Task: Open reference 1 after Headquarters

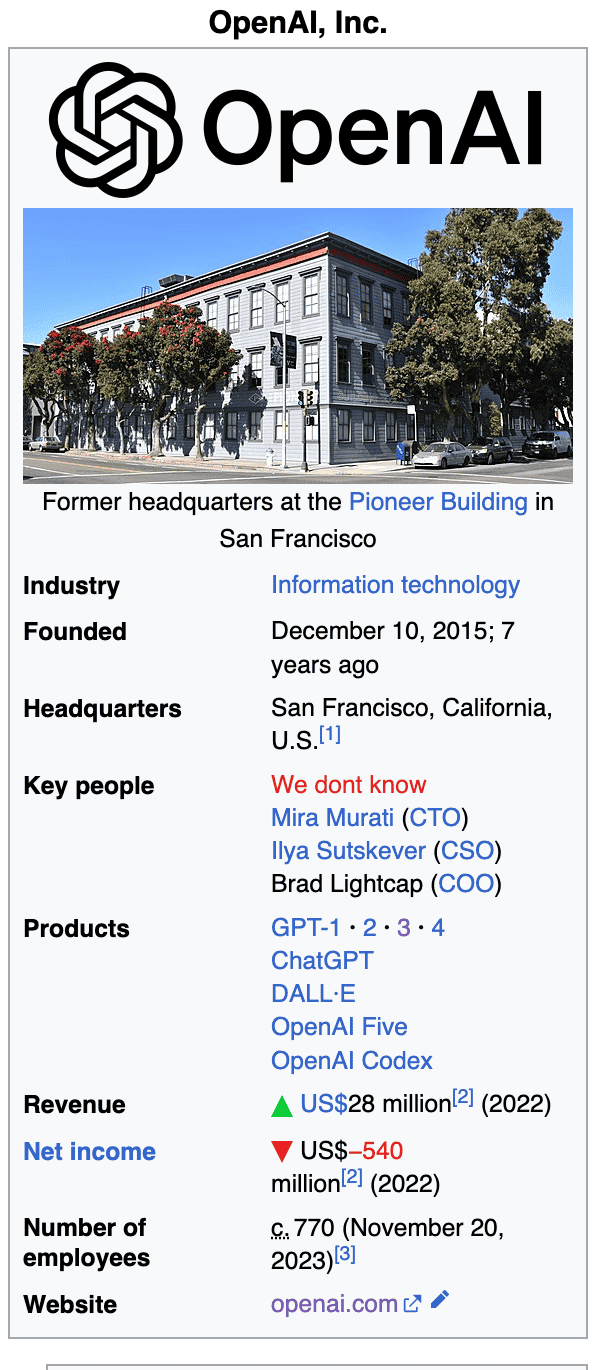Action: coord(330,735)
